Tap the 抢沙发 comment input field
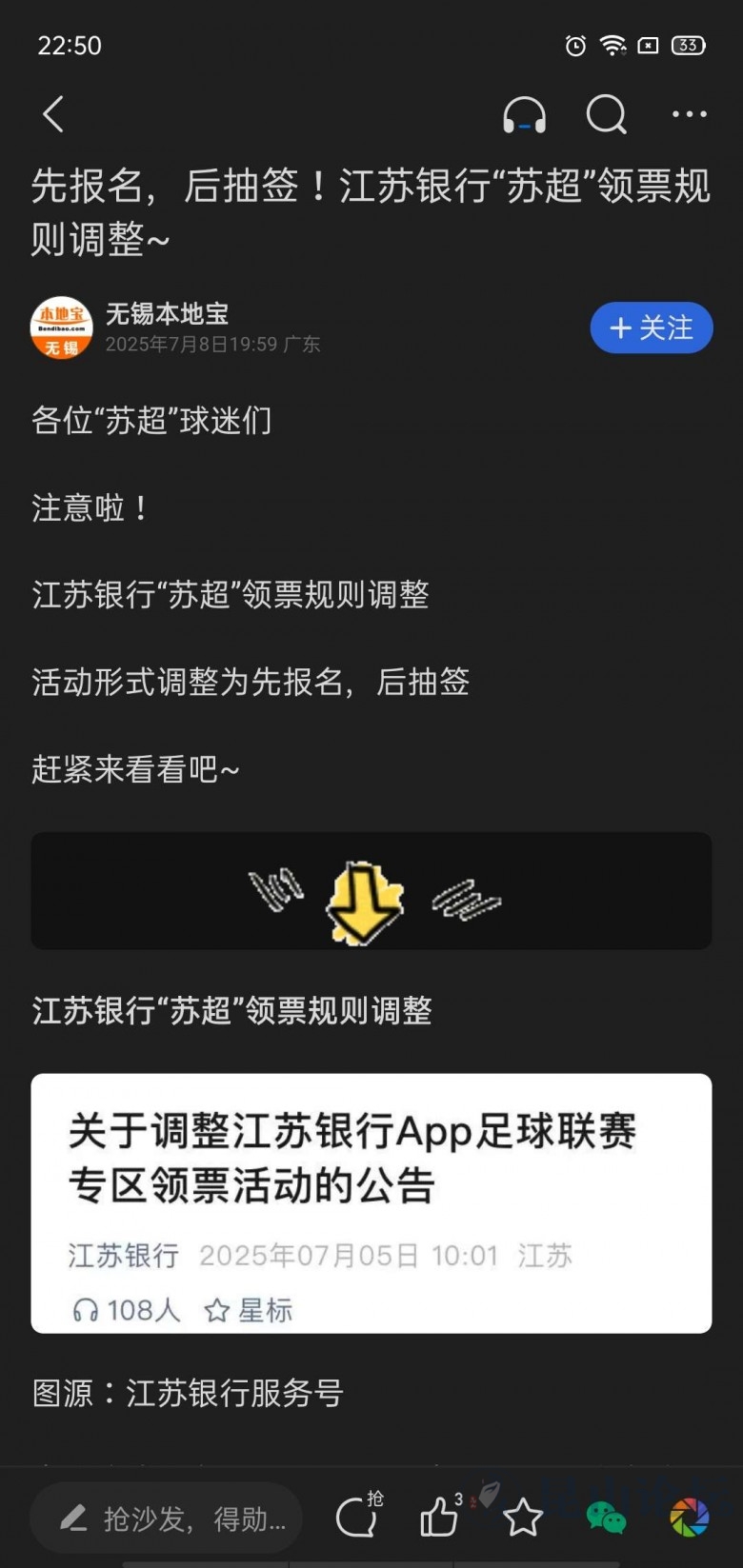 click(x=167, y=1518)
